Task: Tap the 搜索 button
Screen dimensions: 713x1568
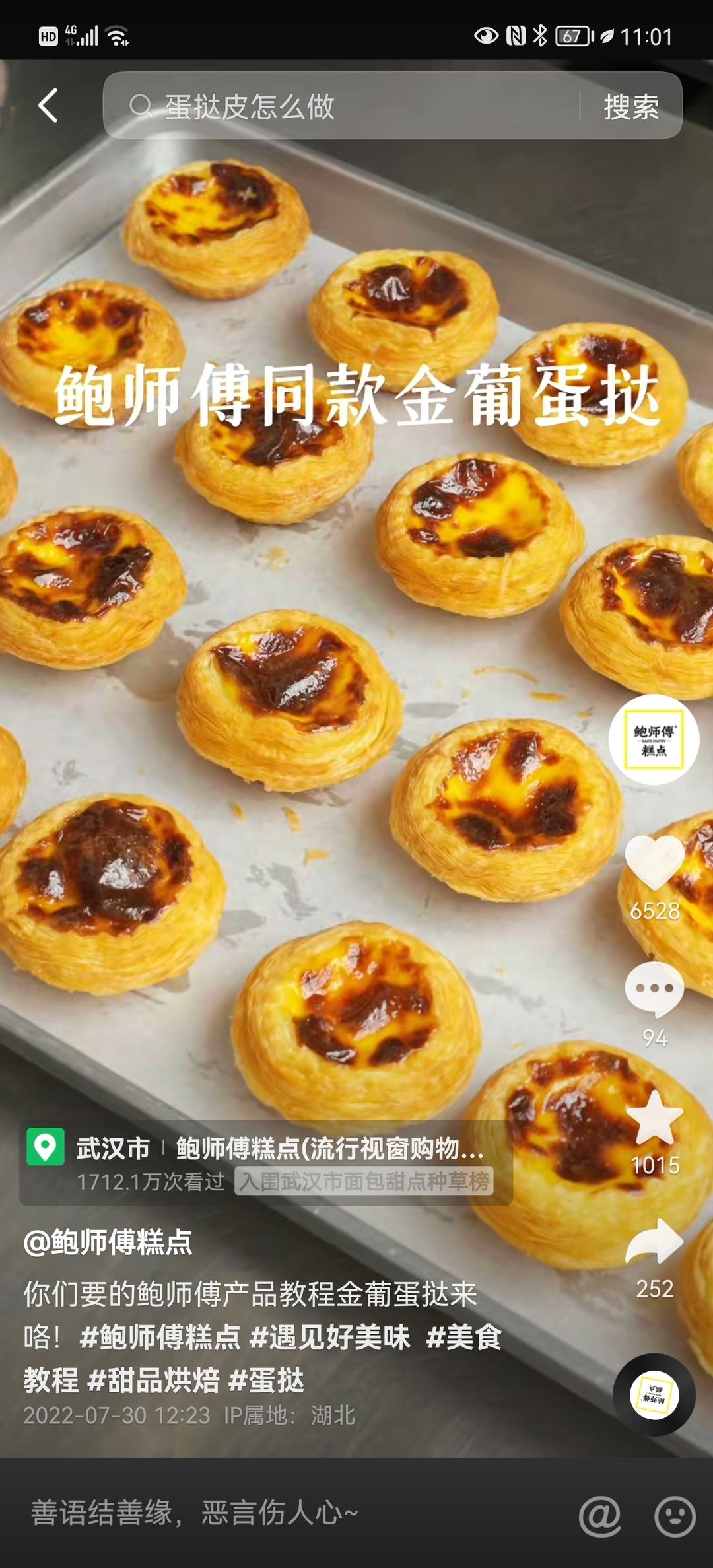Action: click(x=630, y=106)
